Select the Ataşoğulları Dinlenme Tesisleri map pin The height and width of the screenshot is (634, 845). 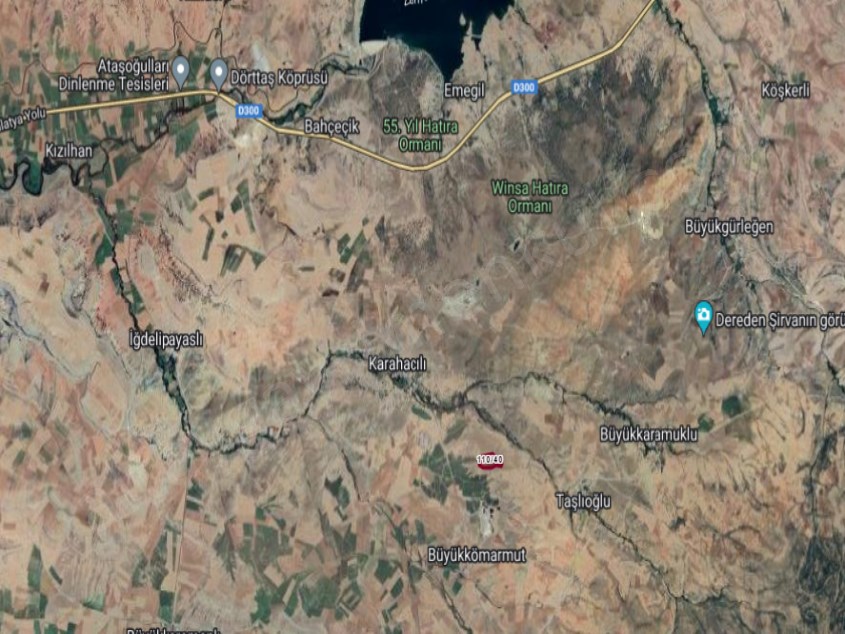[x=181, y=70]
